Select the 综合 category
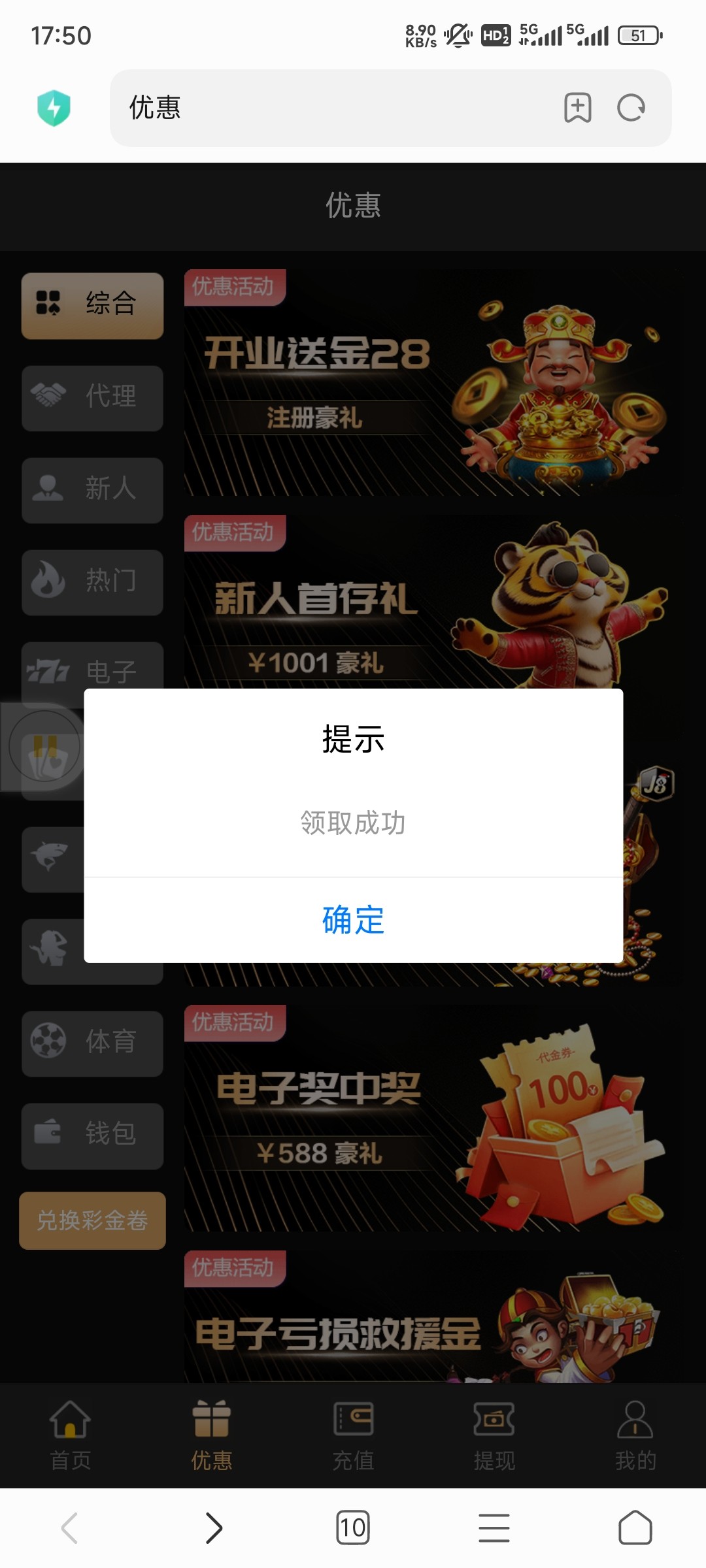The height and width of the screenshot is (1568, 706). 92,305
